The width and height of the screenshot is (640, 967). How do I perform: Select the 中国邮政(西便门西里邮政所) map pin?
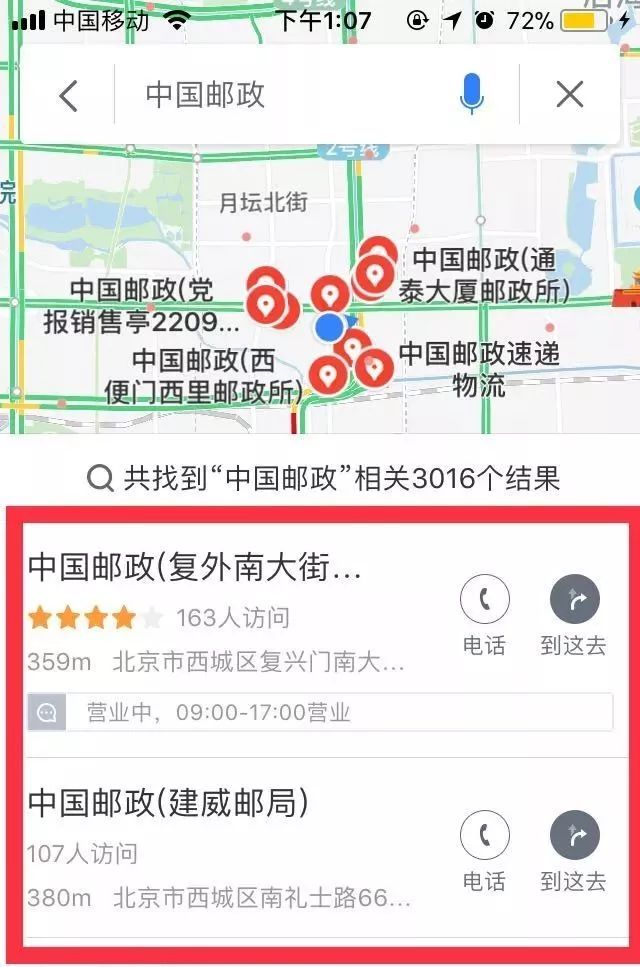326,373
